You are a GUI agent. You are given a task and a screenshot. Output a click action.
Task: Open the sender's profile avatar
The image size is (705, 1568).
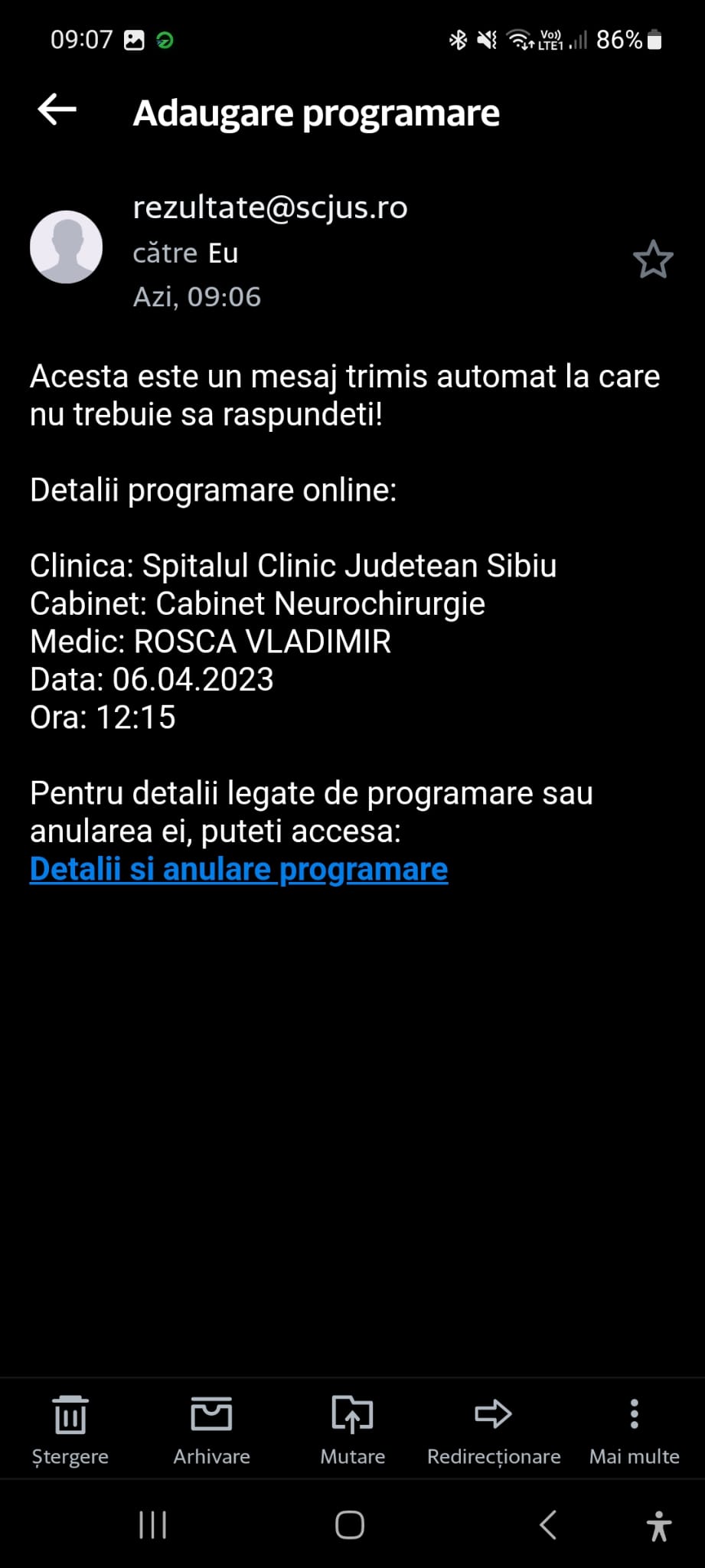pyautogui.click(x=67, y=247)
